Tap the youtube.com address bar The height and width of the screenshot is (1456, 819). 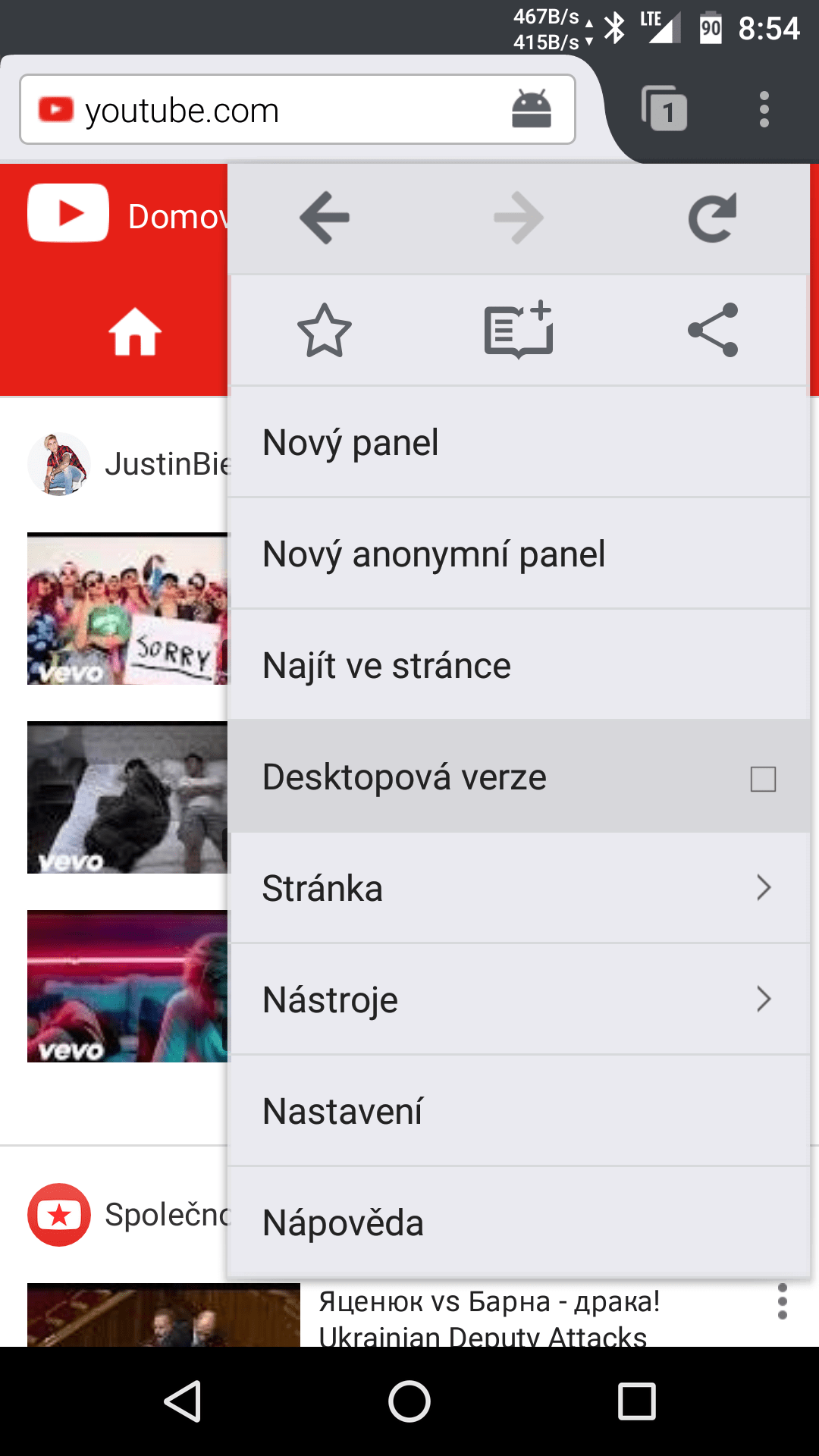(297, 109)
